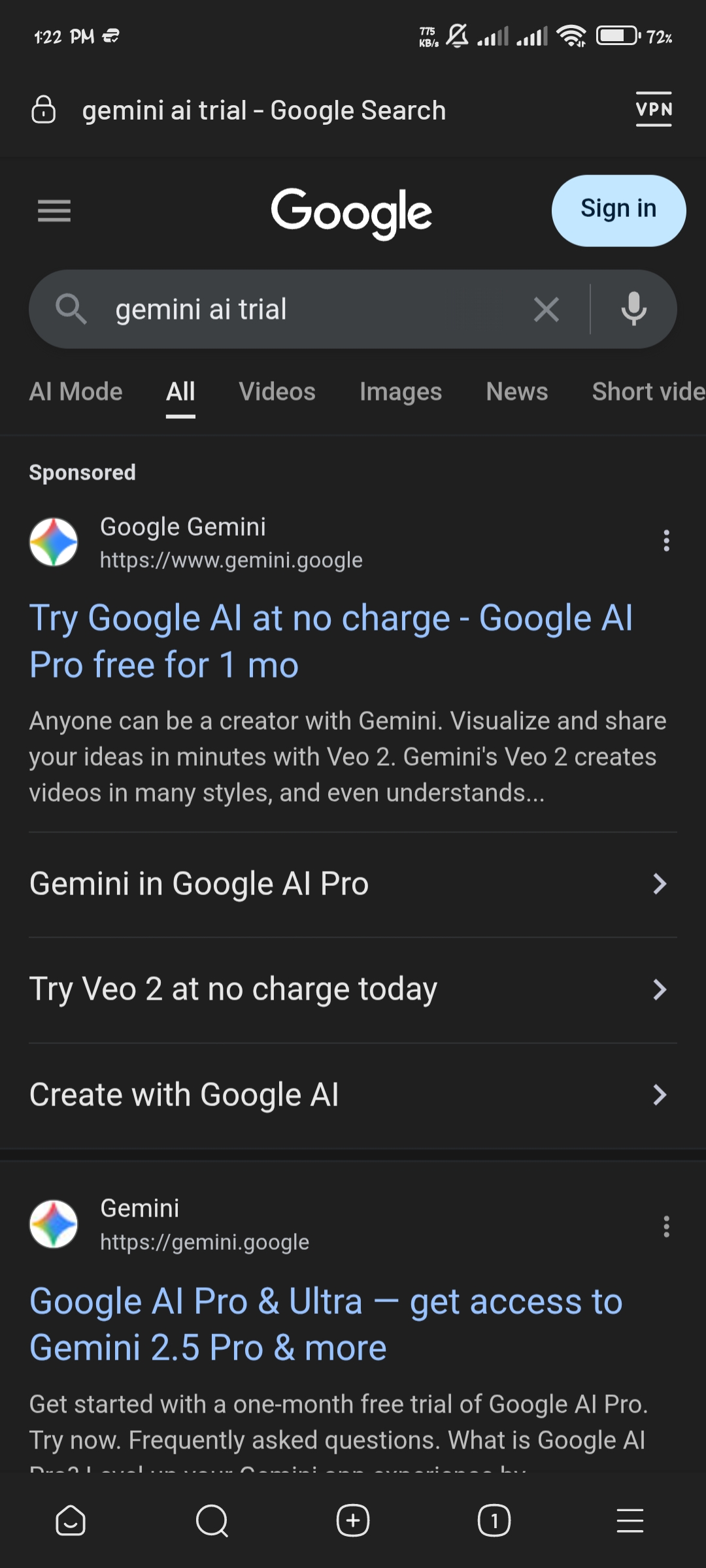Open the hamburger menu next to Google logo

pos(54,210)
